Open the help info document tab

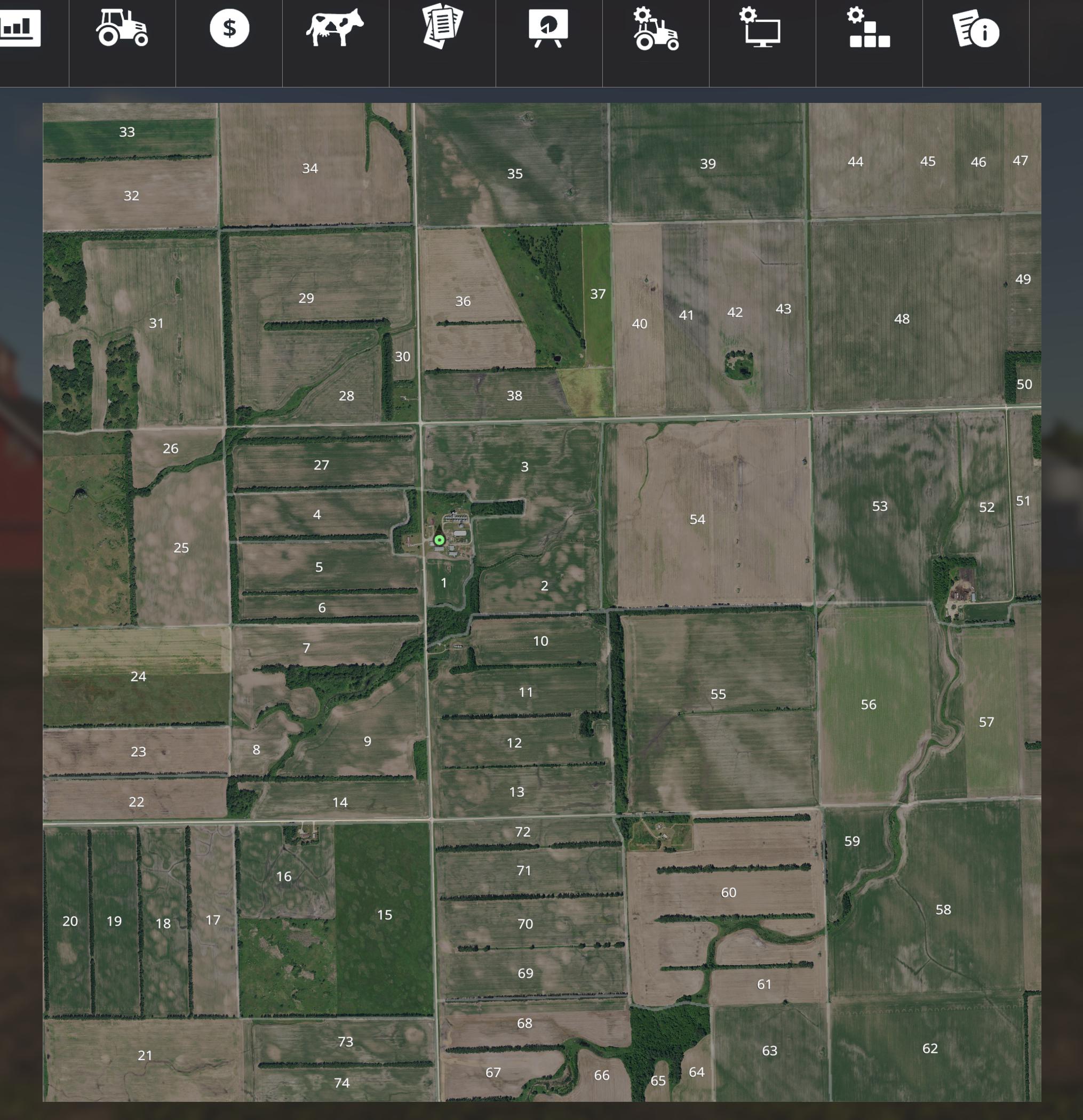pyautogui.click(x=976, y=30)
